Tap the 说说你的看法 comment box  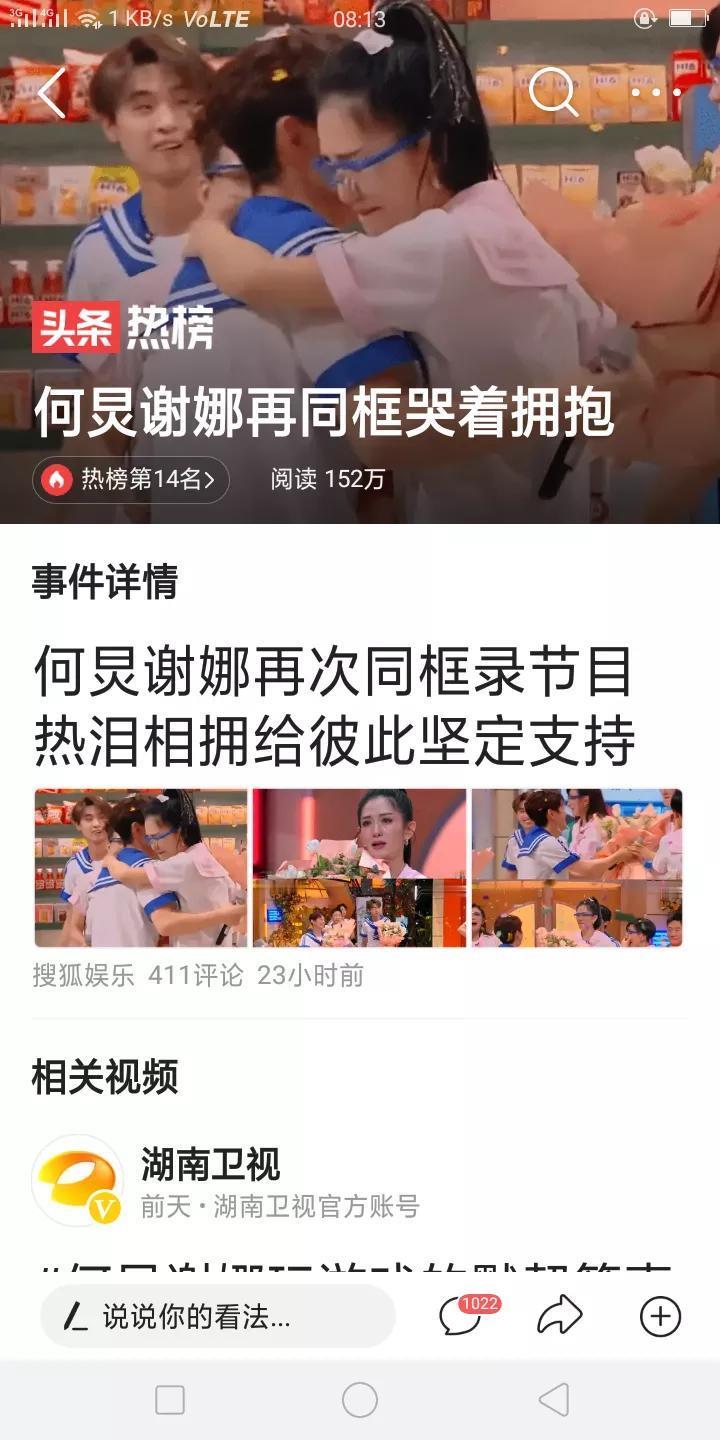pos(217,1317)
